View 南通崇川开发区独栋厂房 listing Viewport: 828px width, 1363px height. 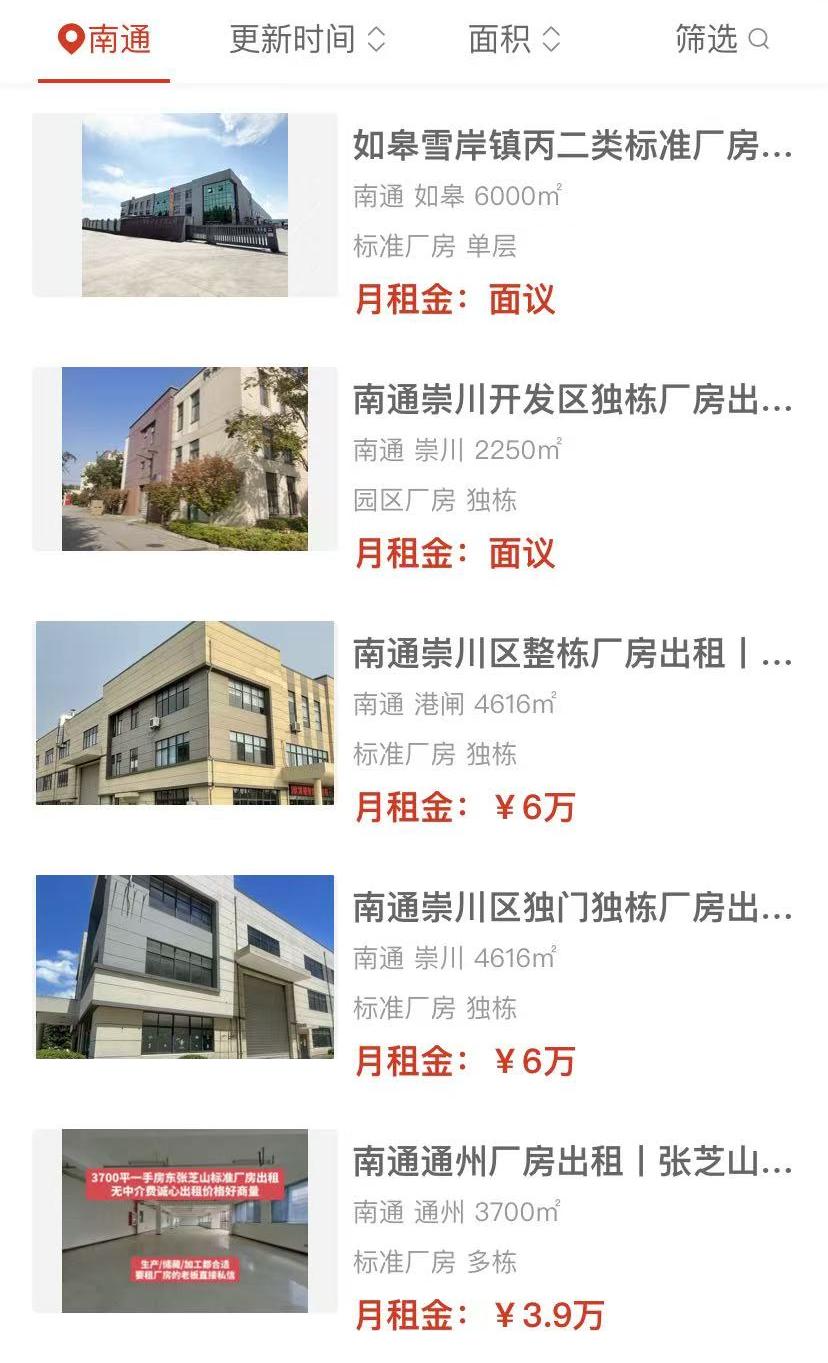point(572,400)
